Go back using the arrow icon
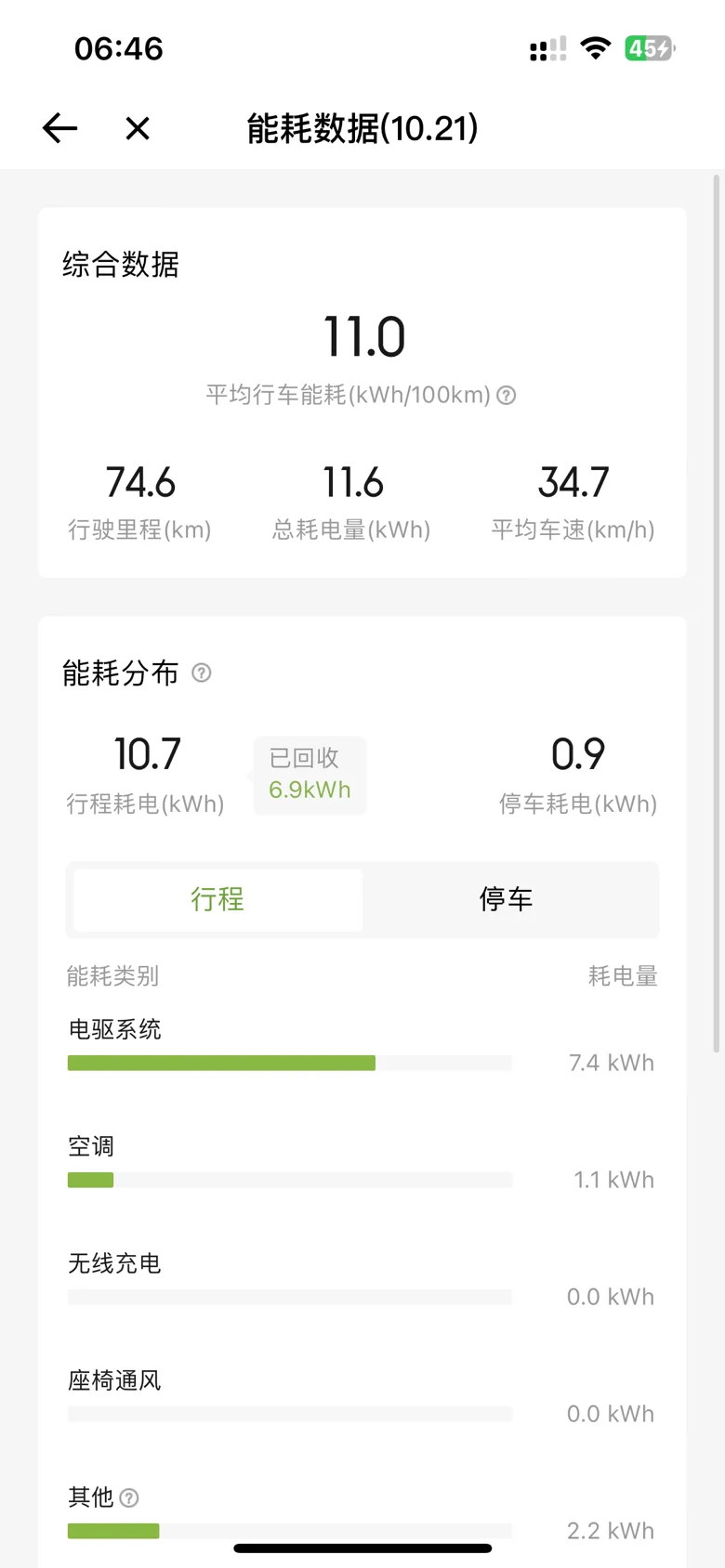Viewport: 725px width, 1568px height. click(59, 128)
